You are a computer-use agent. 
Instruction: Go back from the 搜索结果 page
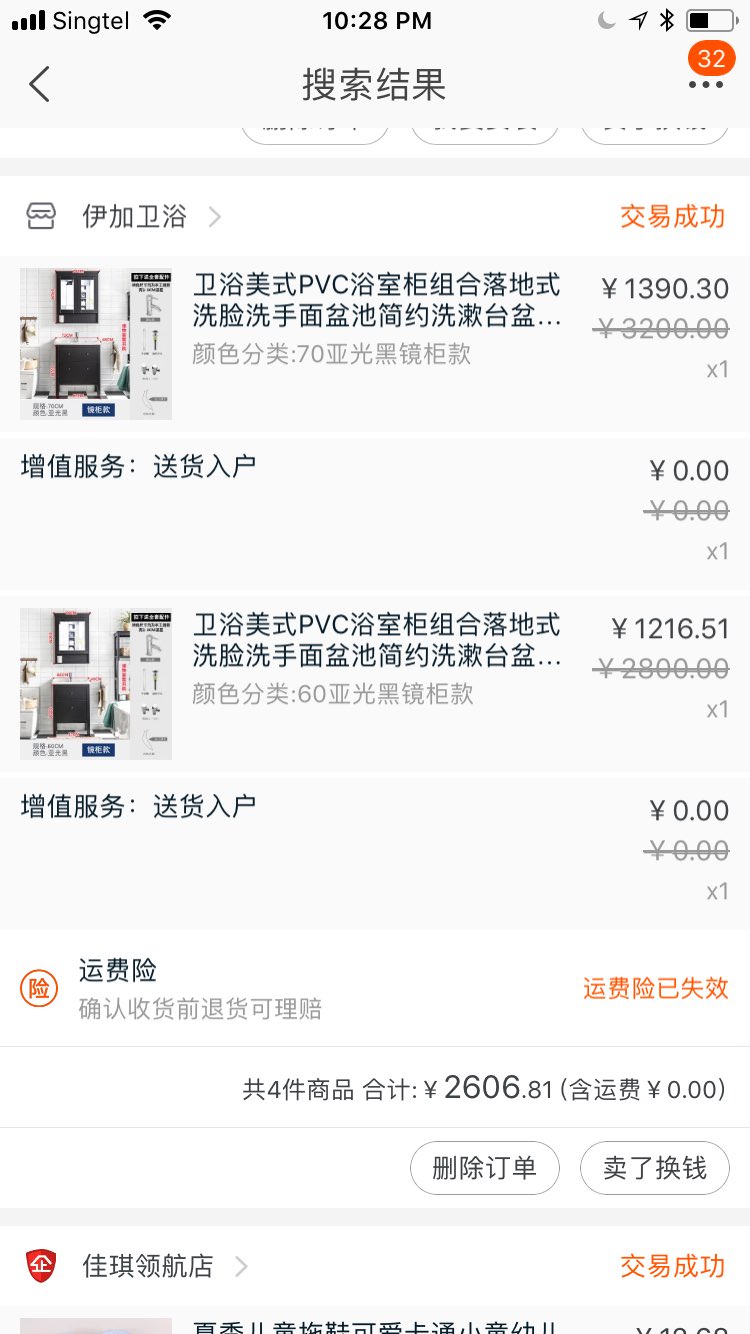coord(39,85)
